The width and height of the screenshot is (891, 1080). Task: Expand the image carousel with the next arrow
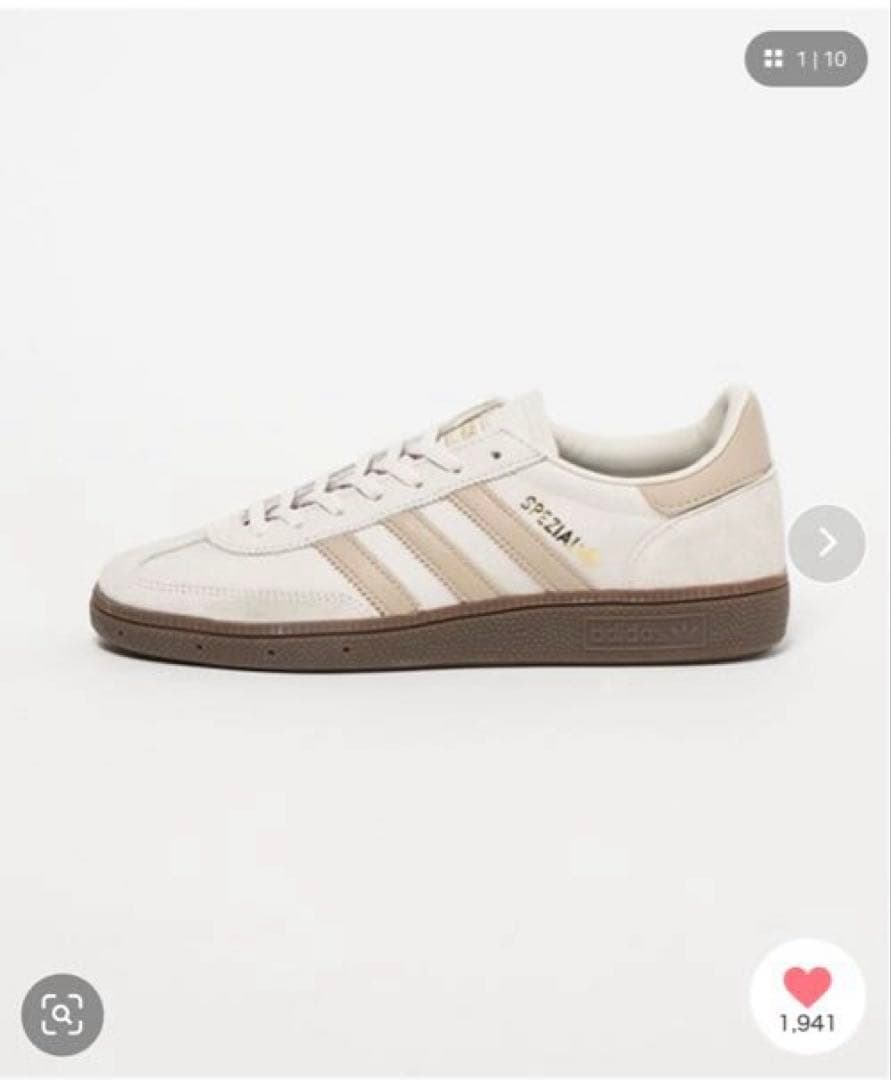coord(826,543)
